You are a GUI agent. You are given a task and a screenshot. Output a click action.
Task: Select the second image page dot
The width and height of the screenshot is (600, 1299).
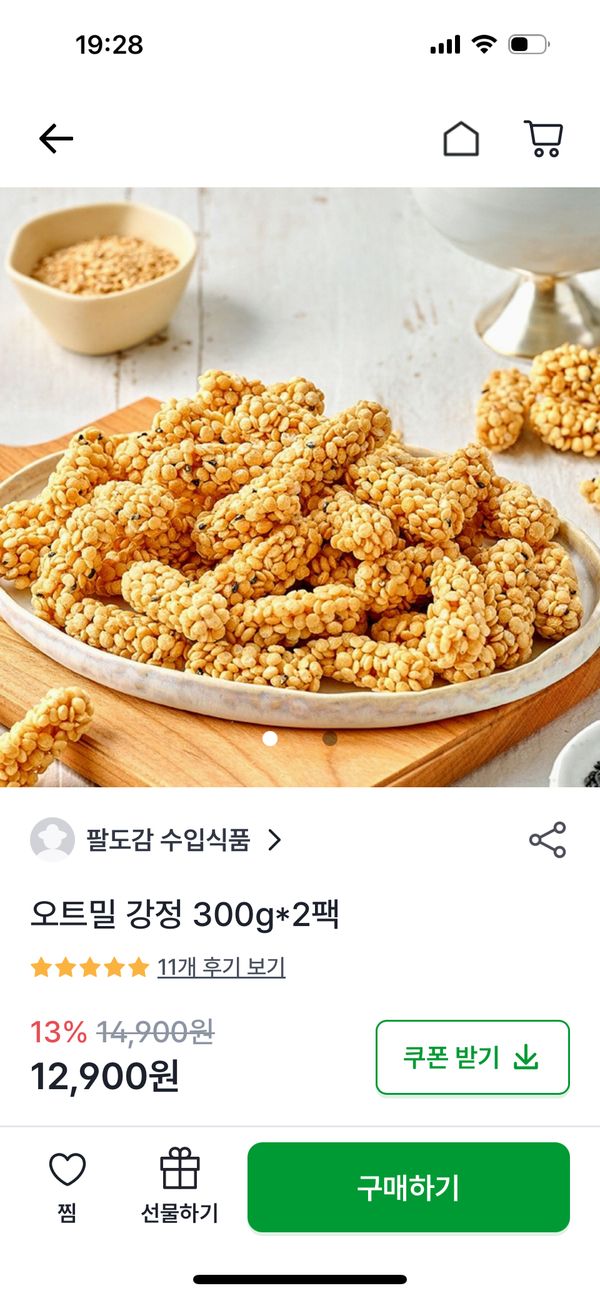coord(330,739)
